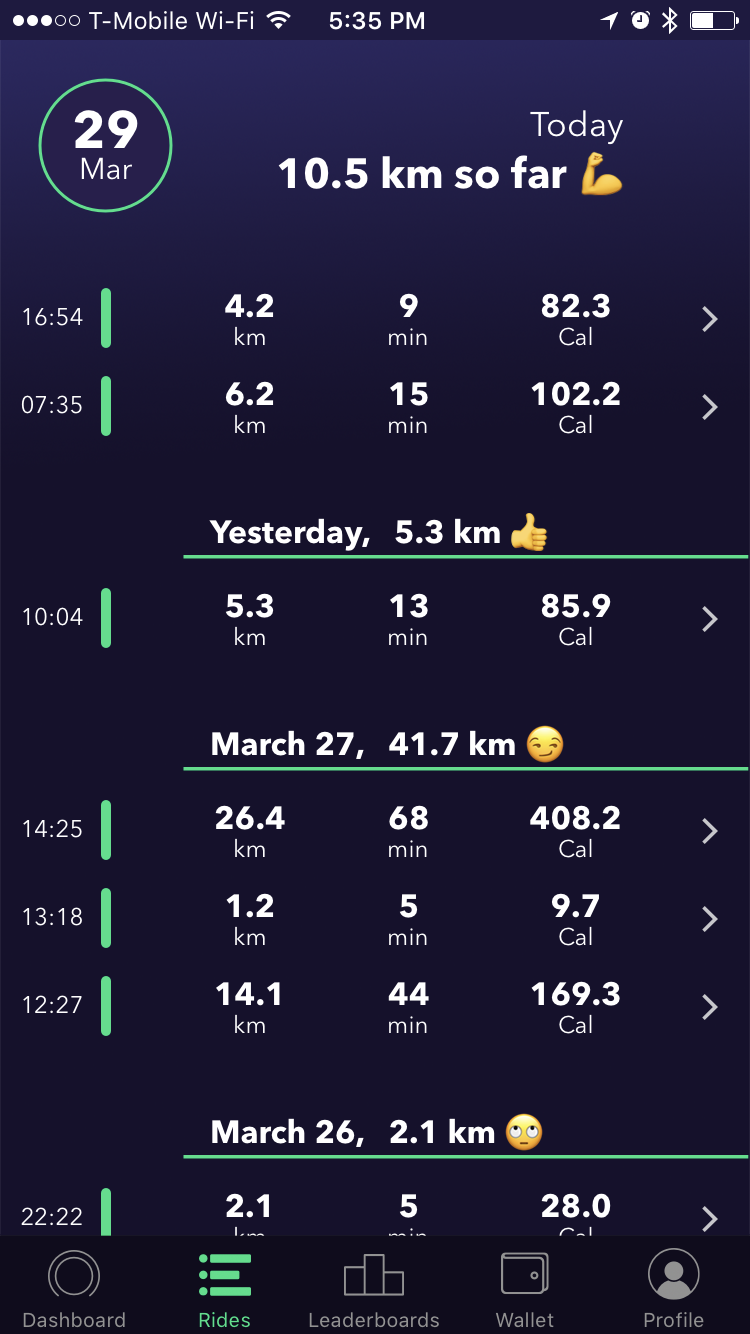The image size is (750, 1334).
Task: Open the Wallet tab
Action: click(524, 1288)
